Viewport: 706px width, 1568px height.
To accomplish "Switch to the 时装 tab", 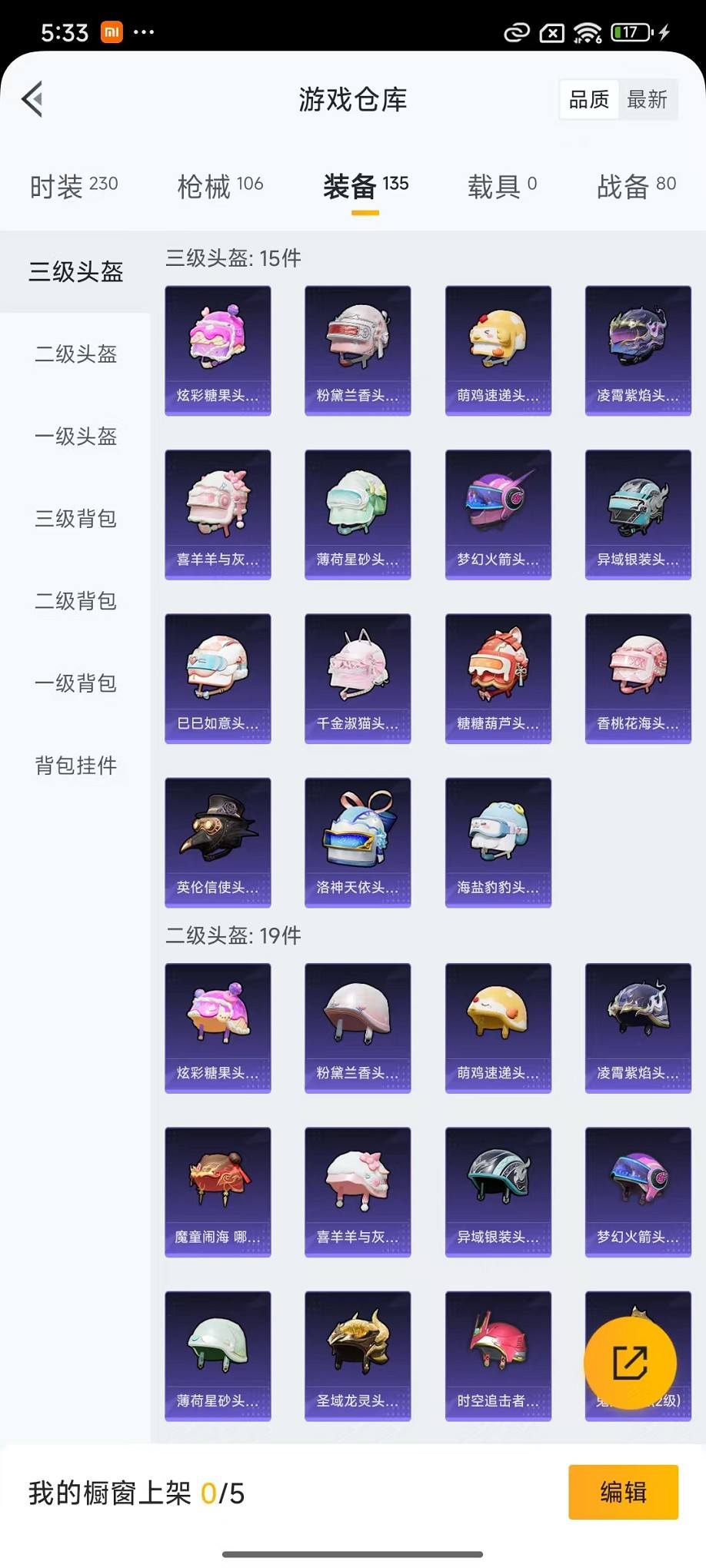I will pos(74,186).
